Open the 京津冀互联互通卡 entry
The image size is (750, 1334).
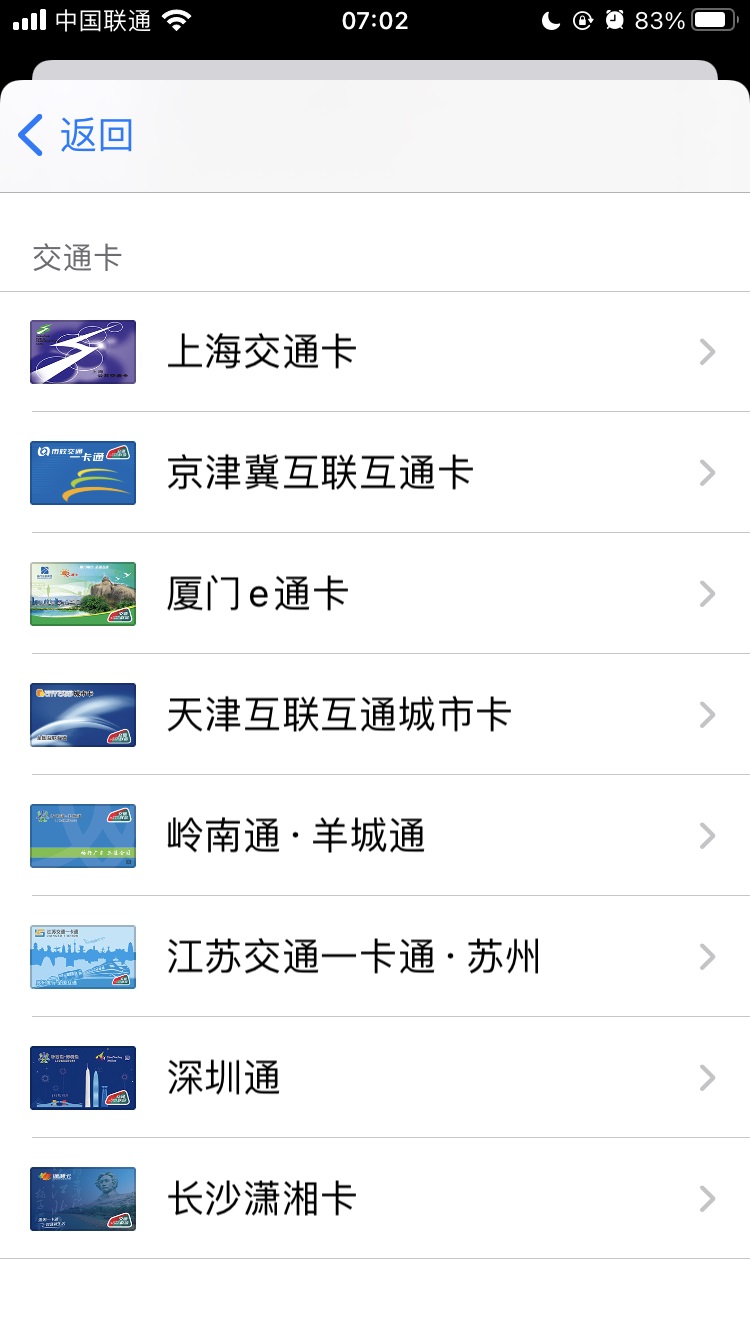coord(375,473)
